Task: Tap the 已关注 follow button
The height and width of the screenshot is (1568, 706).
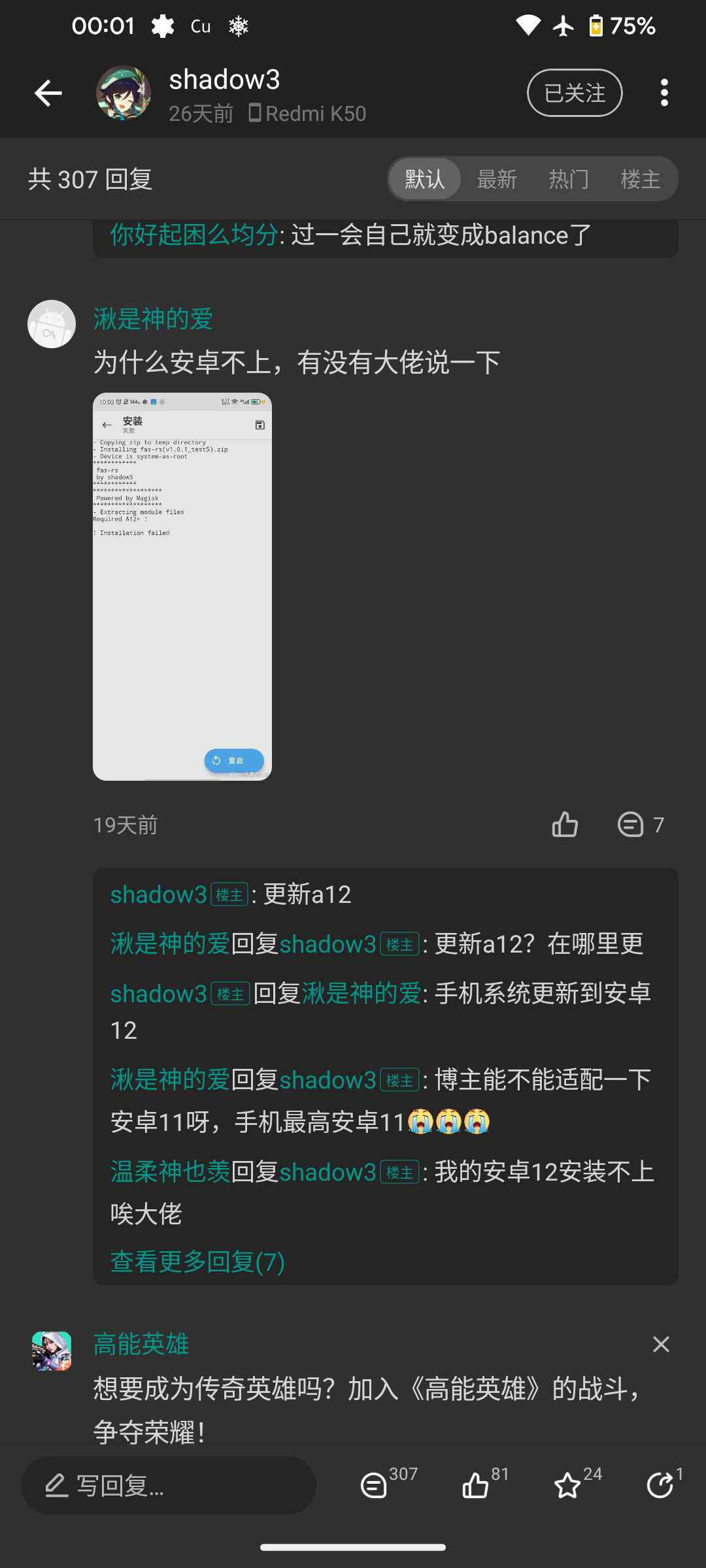Action: point(575,93)
